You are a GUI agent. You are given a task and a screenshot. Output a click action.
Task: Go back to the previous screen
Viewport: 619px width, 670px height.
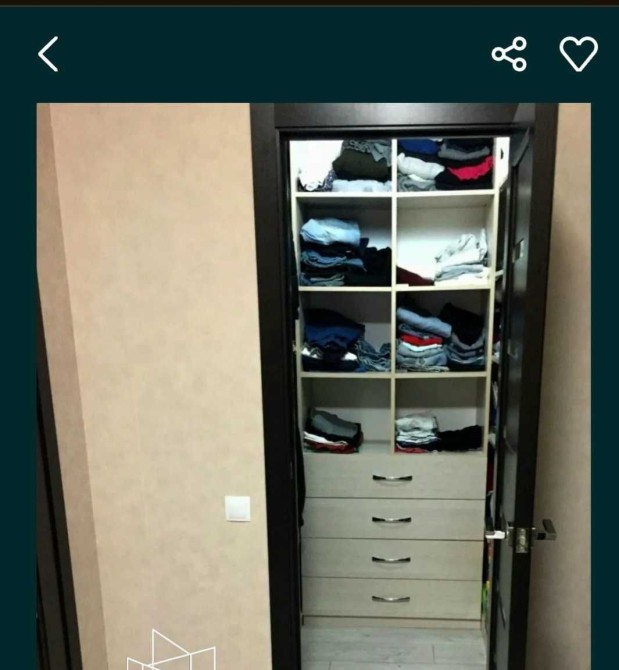tap(48, 54)
